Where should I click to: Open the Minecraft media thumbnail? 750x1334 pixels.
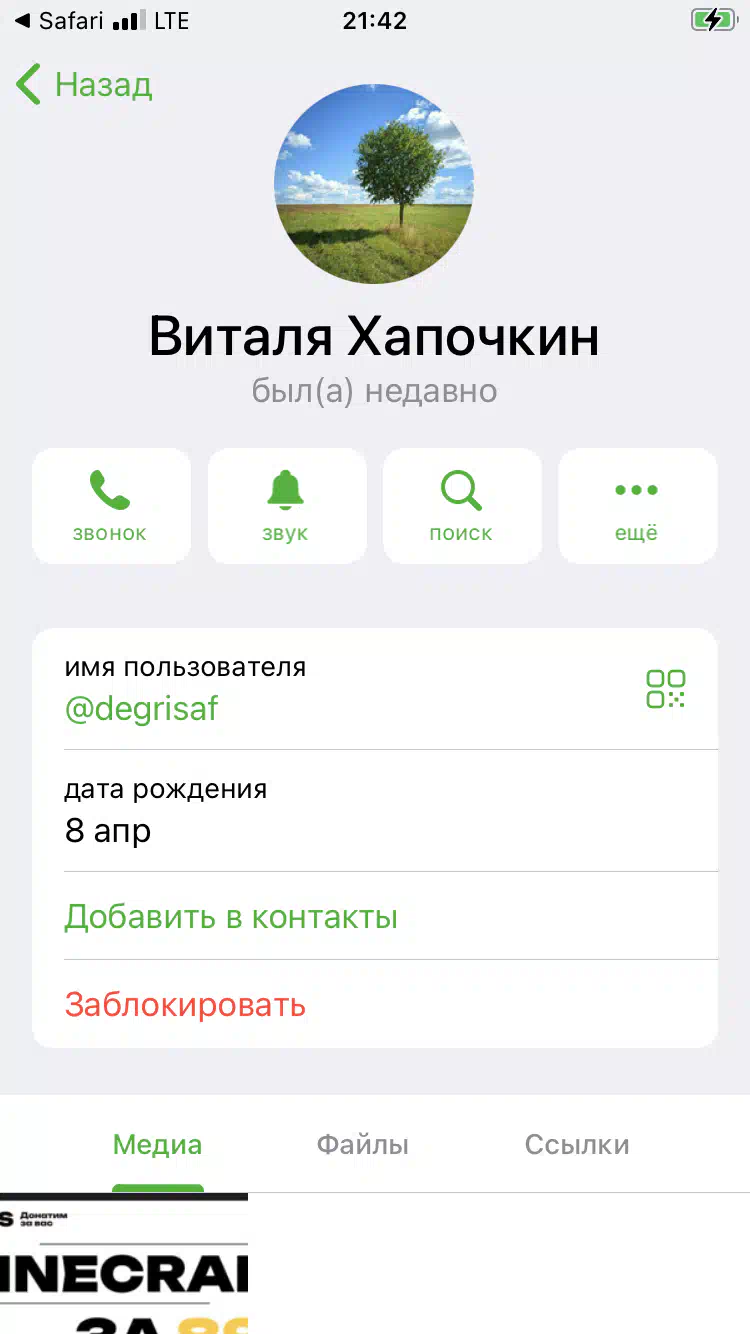124,1265
